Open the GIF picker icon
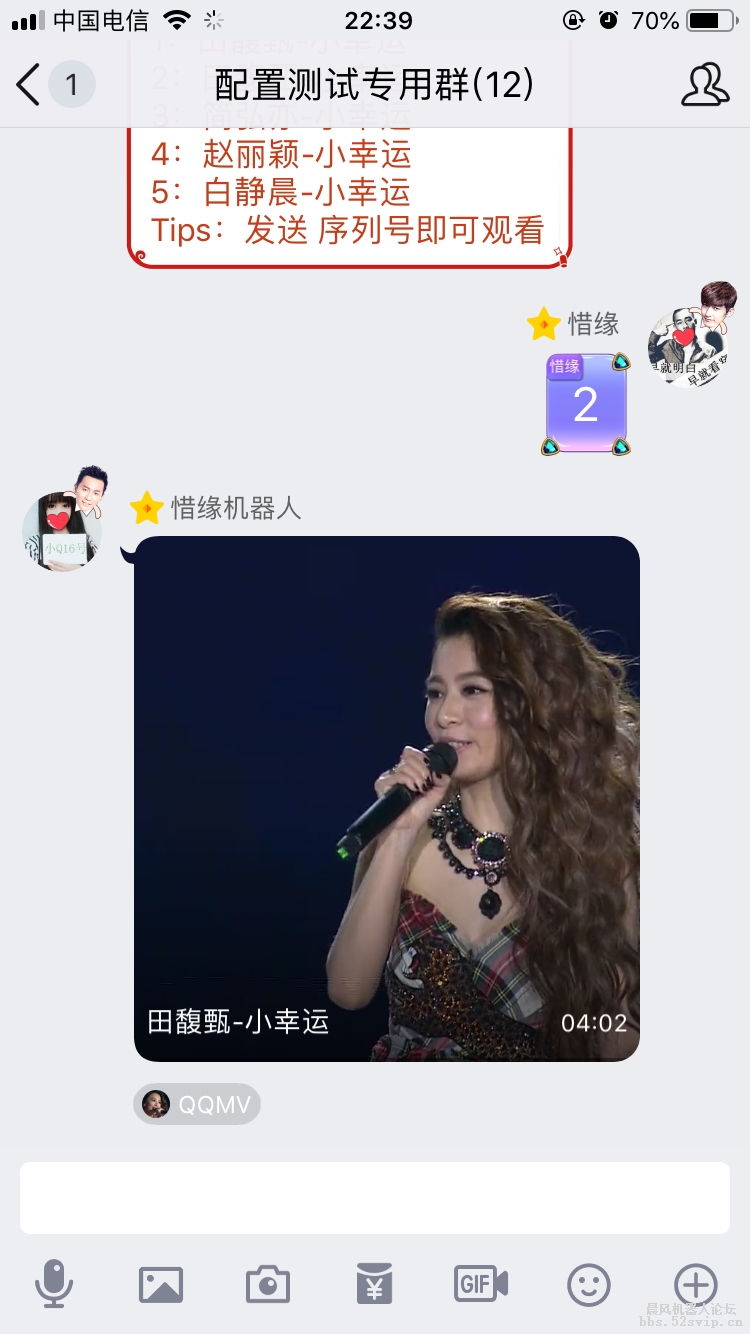750x1334 pixels. (x=480, y=1286)
